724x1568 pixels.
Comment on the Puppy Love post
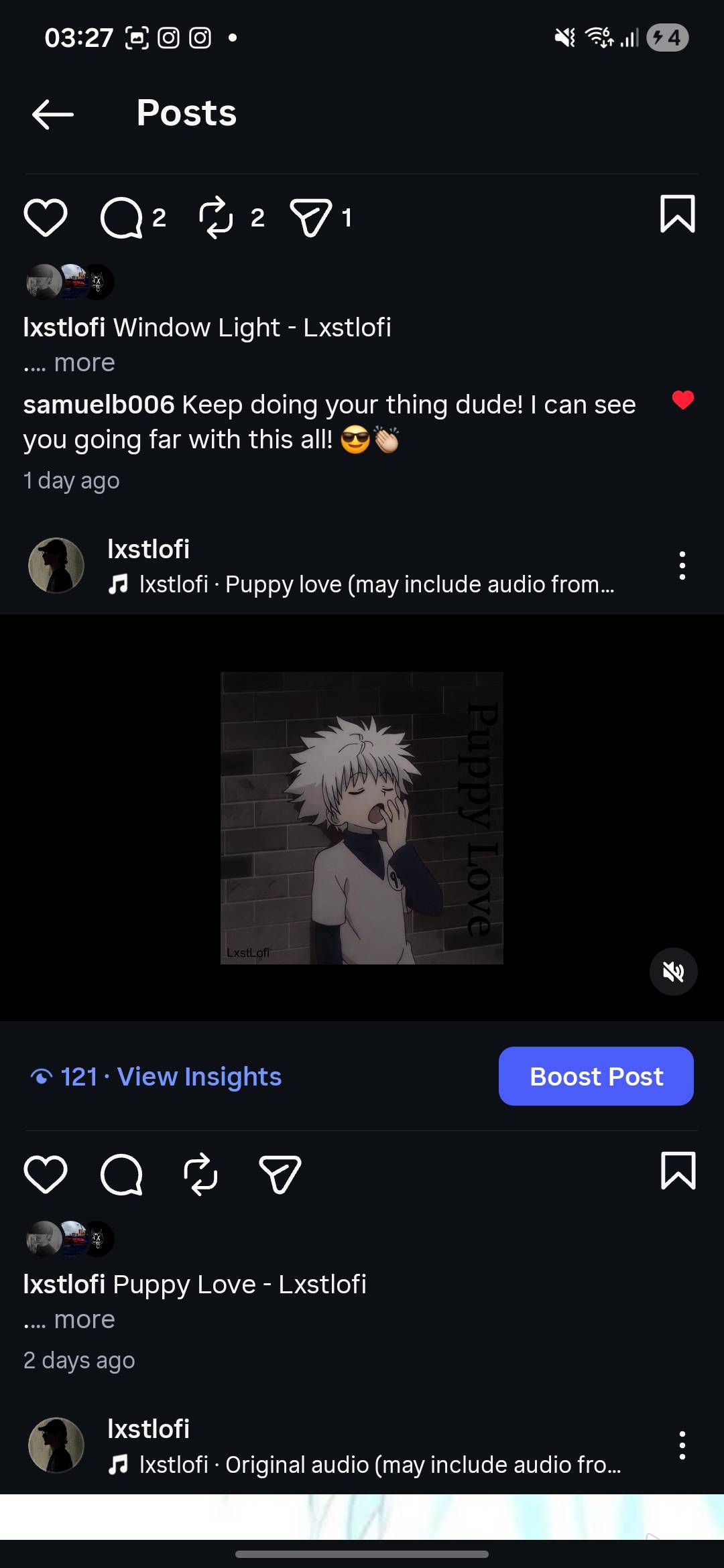(x=121, y=1175)
